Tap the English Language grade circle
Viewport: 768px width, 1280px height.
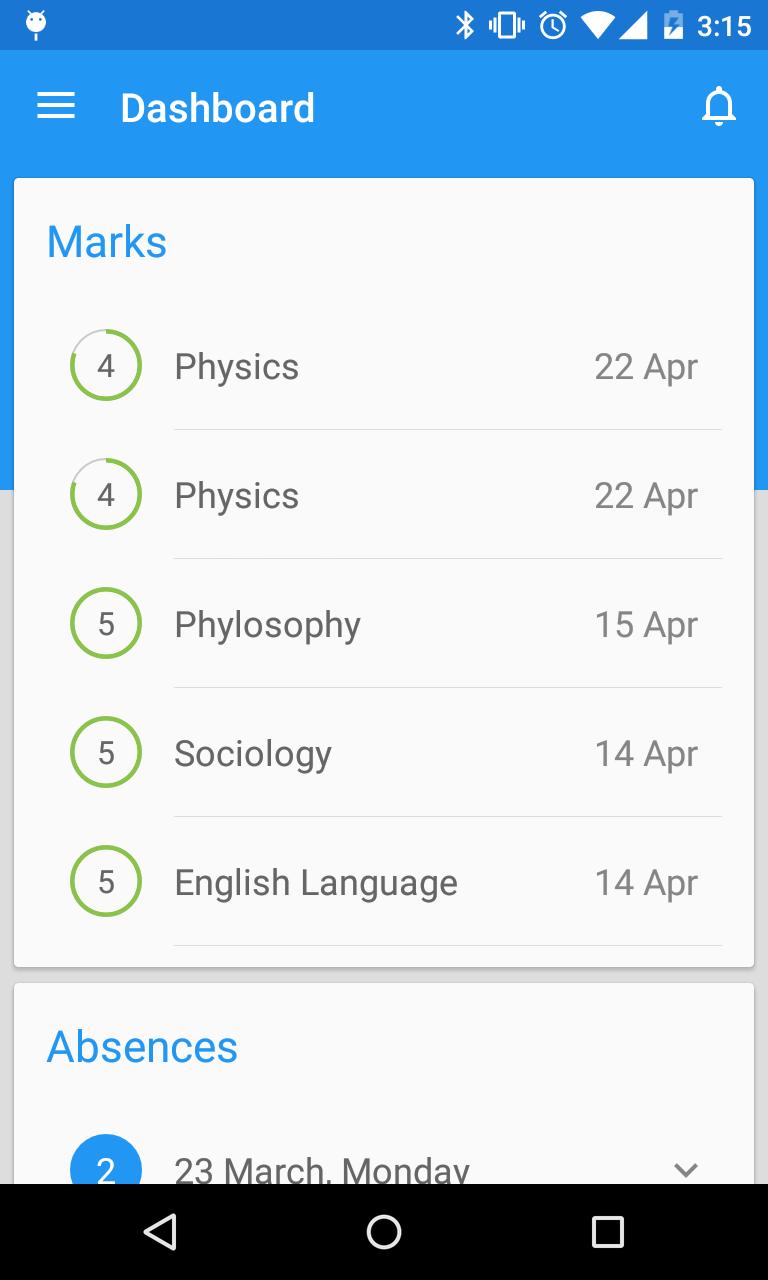(106, 881)
